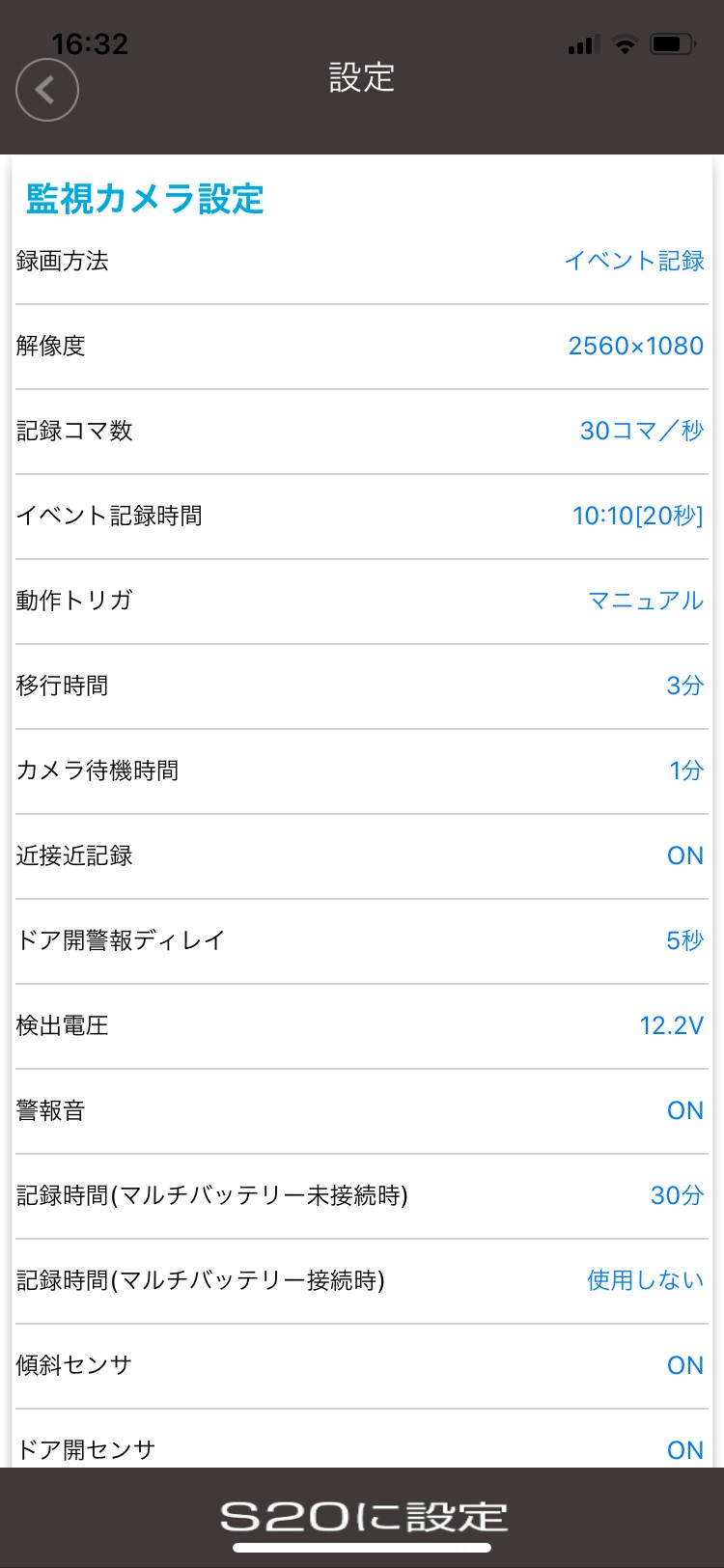The width and height of the screenshot is (724, 1568).
Task: Open 記録時間(マルチバッテリー未接続時) row
Action: point(361,1196)
